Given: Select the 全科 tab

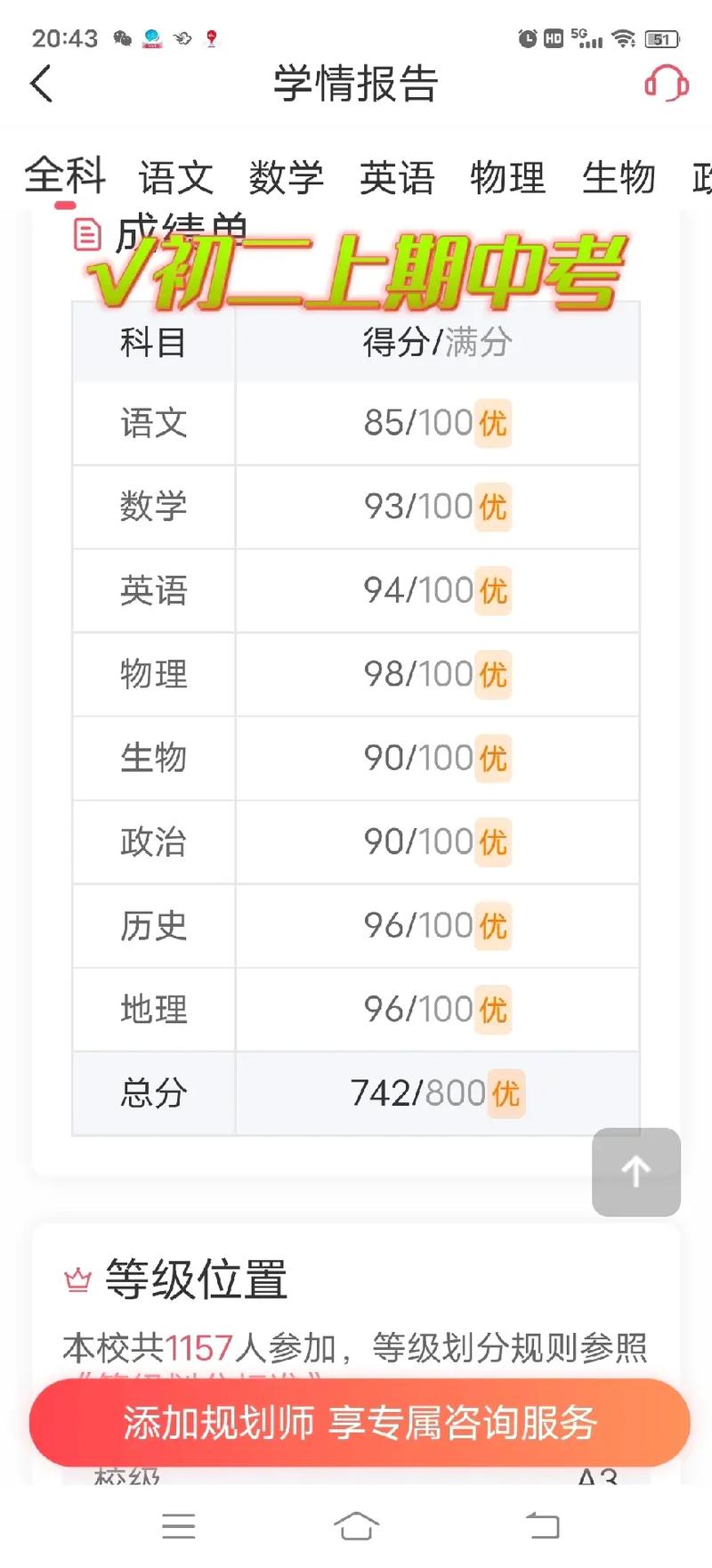Looking at the screenshot, I should click(65, 175).
